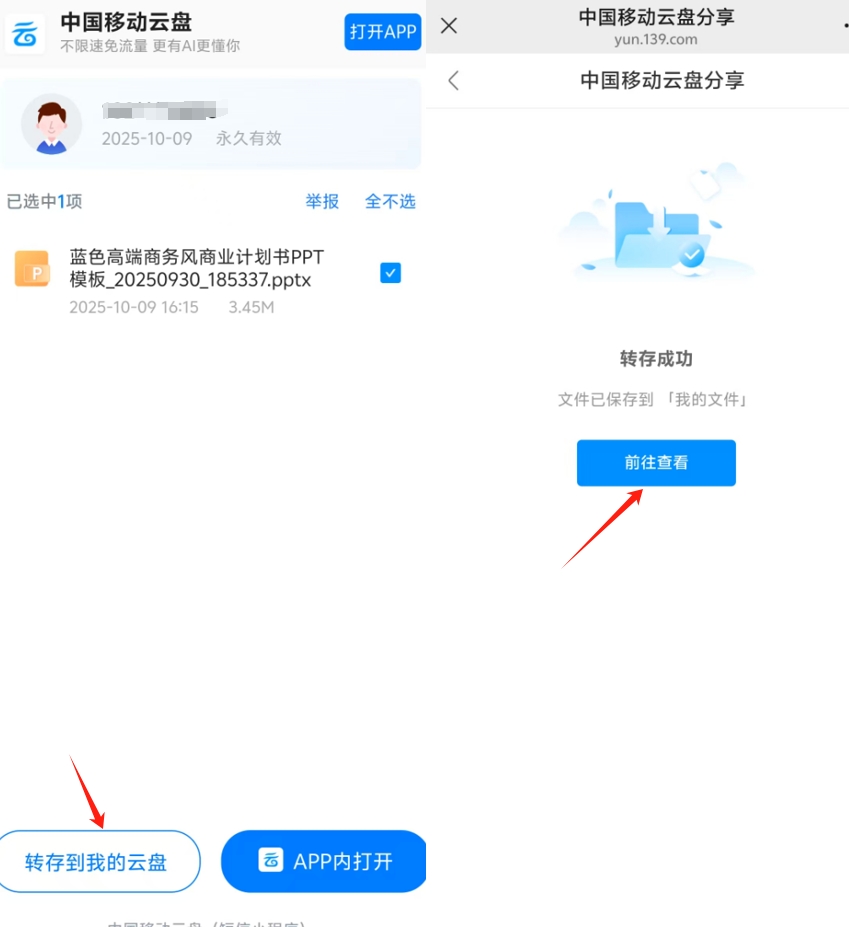Viewport: 849px width, 927px height.
Task: Tap 前往查看 to view saved file
Action: (656, 463)
